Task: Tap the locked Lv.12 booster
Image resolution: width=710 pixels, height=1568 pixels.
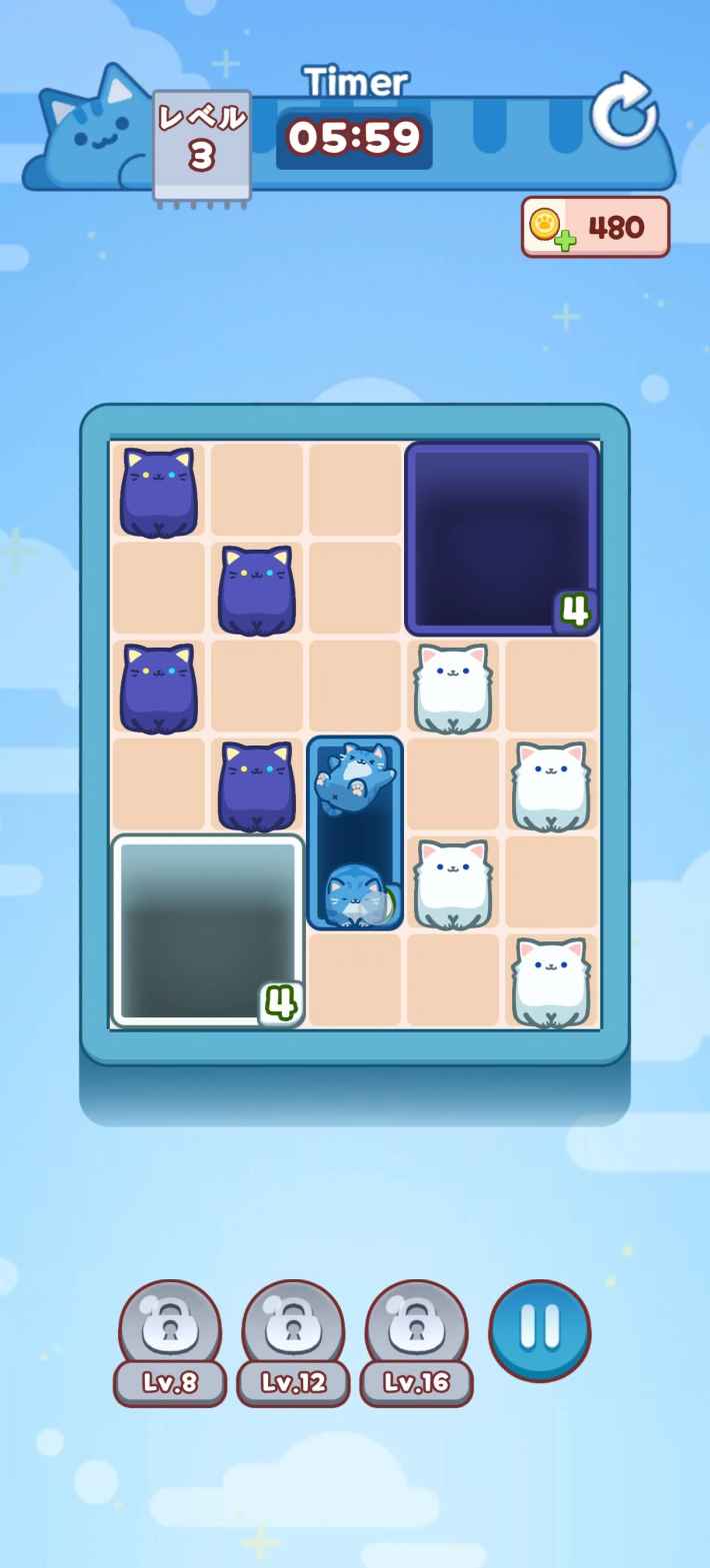Action: click(293, 1339)
